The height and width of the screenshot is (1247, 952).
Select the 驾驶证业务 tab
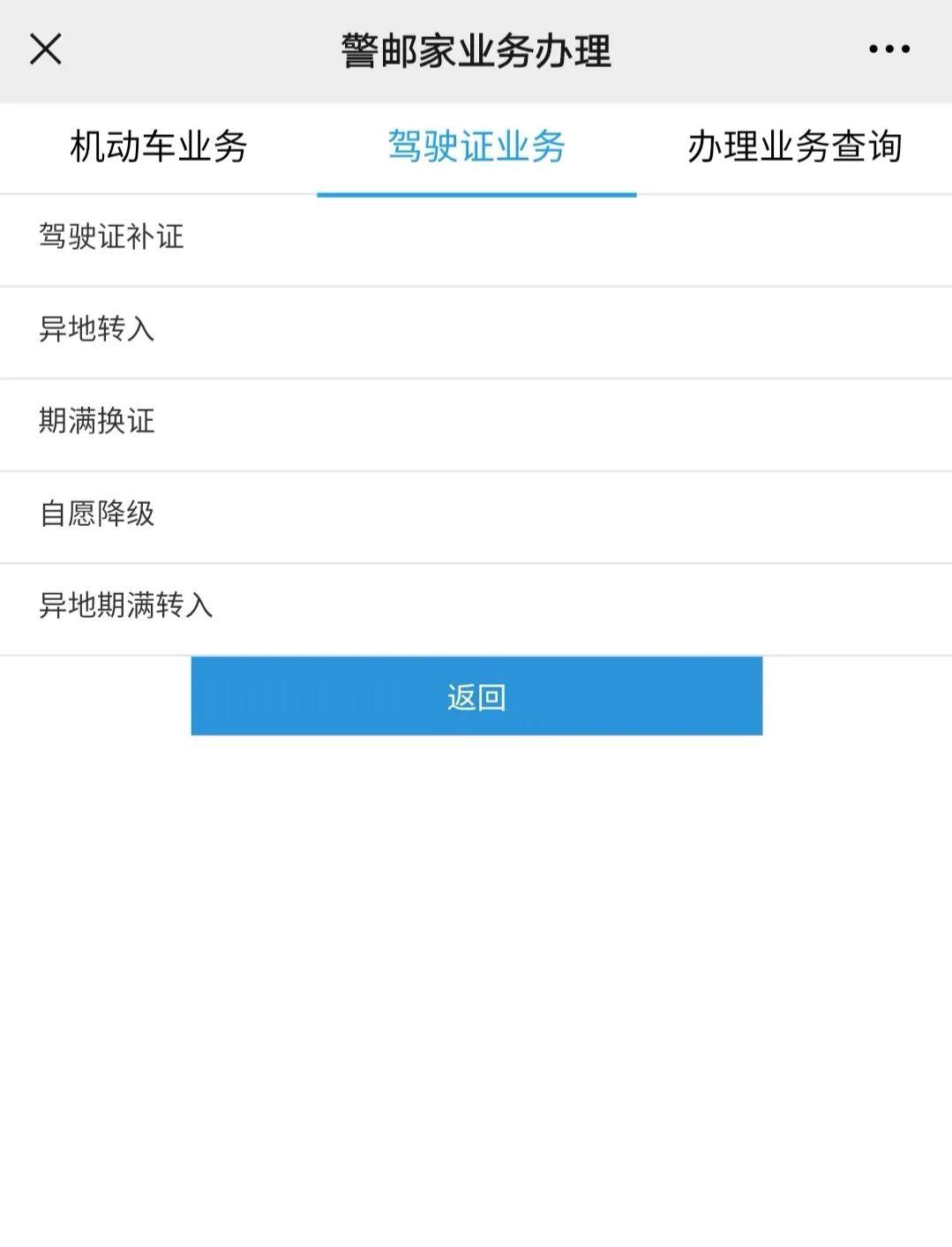[x=476, y=146]
